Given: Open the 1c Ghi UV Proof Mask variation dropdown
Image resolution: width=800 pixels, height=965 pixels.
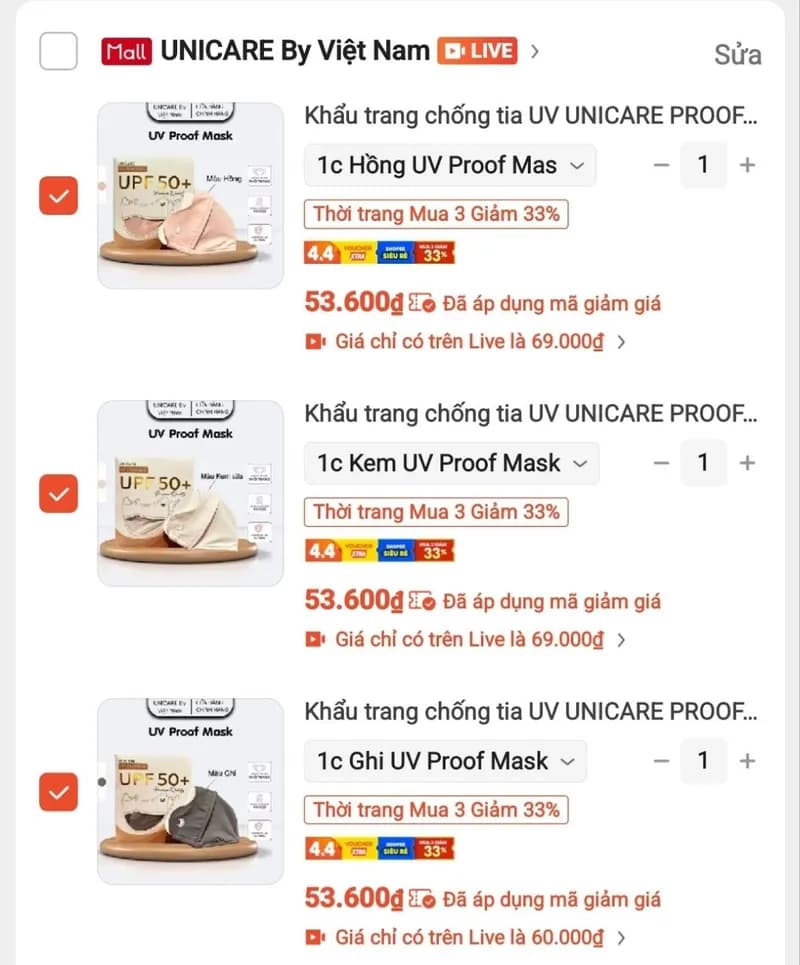Looking at the screenshot, I should (x=444, y=760).
